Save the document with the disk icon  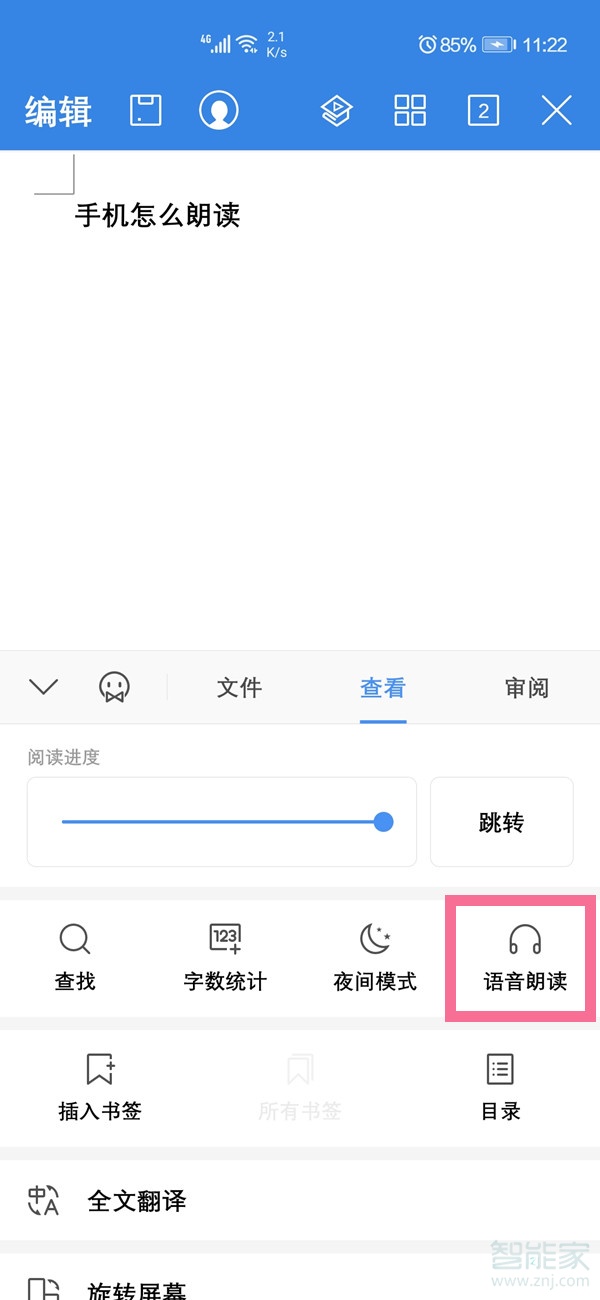tap(146, 110)
